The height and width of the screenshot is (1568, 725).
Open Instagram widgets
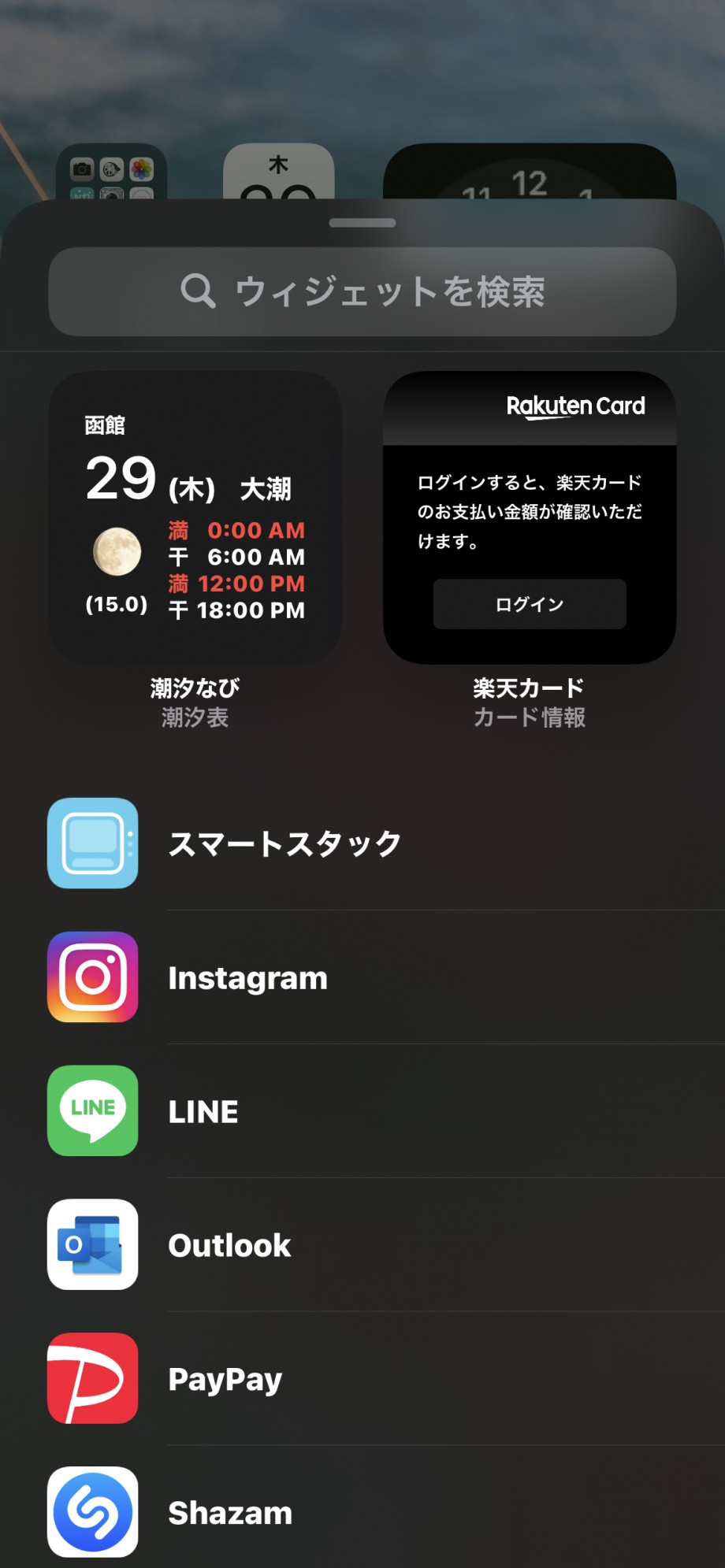(362, 977)
